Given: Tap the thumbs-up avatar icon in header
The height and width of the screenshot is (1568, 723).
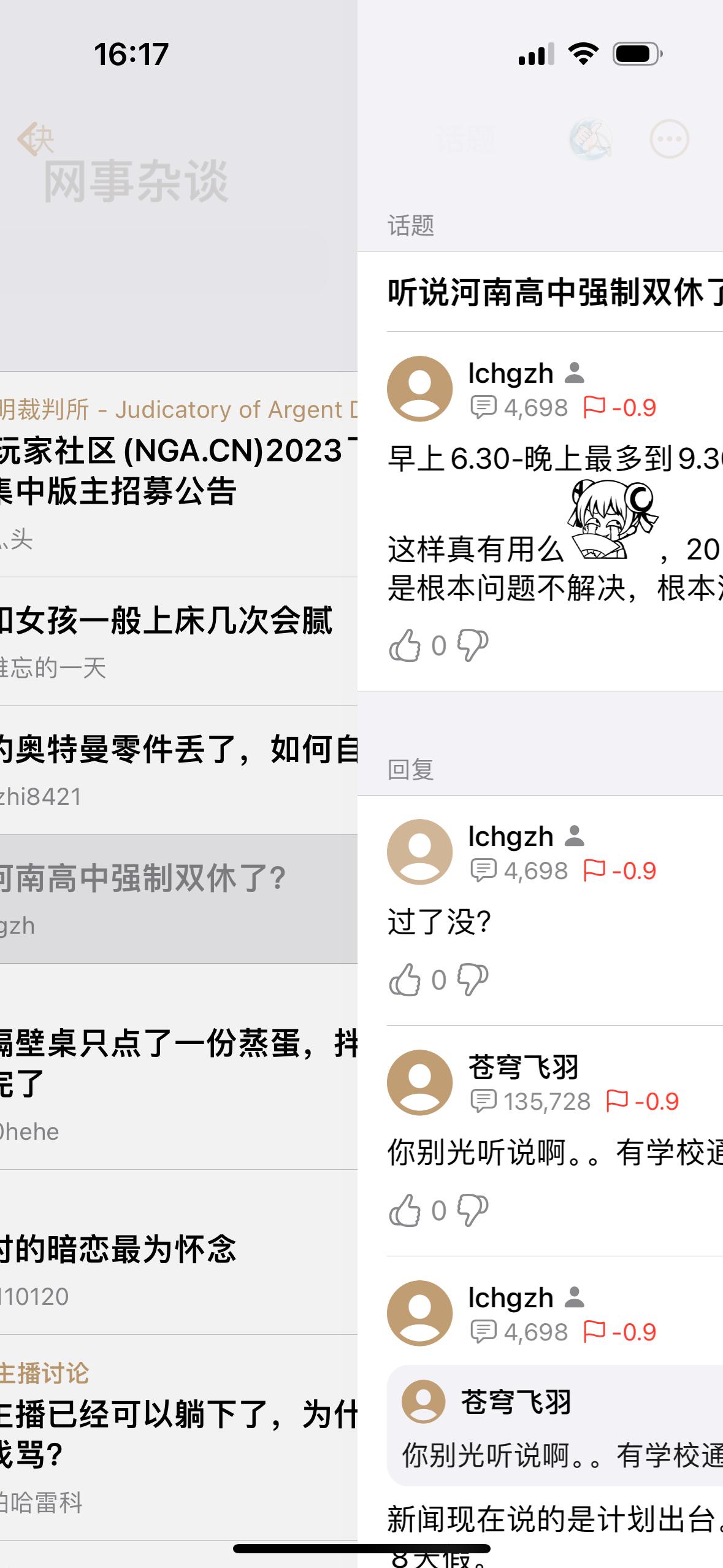Looking at the screenshot, I should pyautogui.click(x=591, y=139).
